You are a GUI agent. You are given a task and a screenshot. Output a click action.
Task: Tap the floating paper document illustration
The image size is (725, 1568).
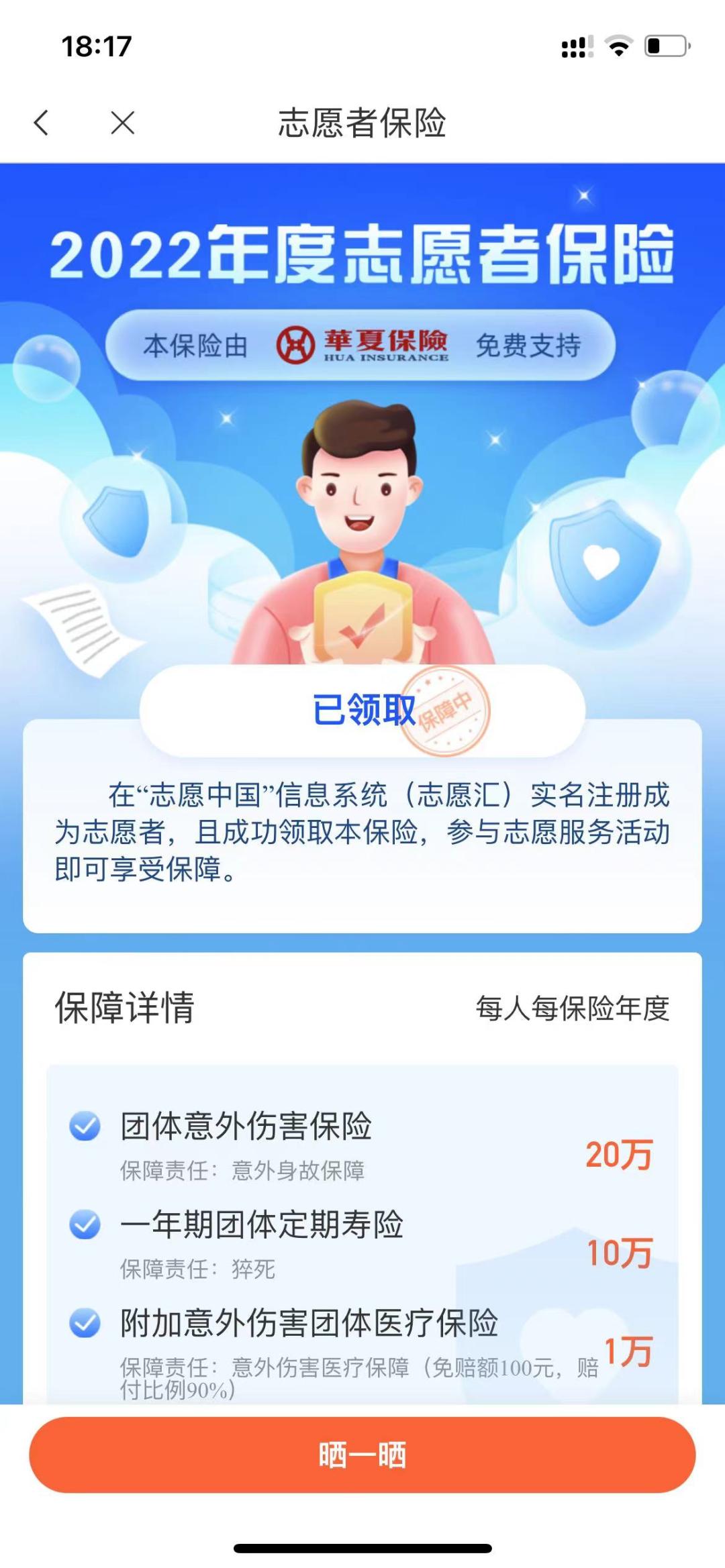81,621
